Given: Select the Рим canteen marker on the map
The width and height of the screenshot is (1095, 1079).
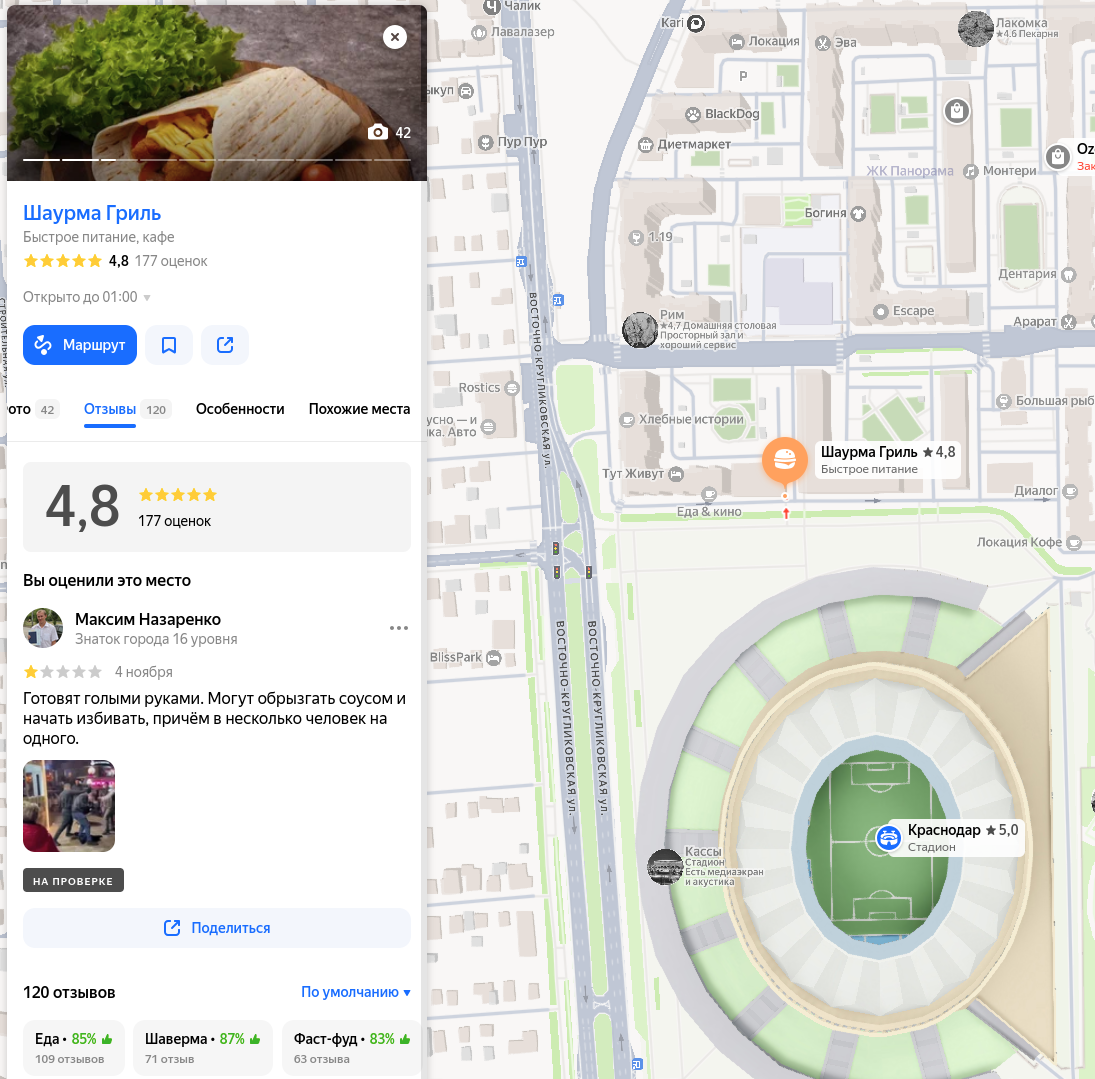Looking at the screenshot, I should click(640, 329).
